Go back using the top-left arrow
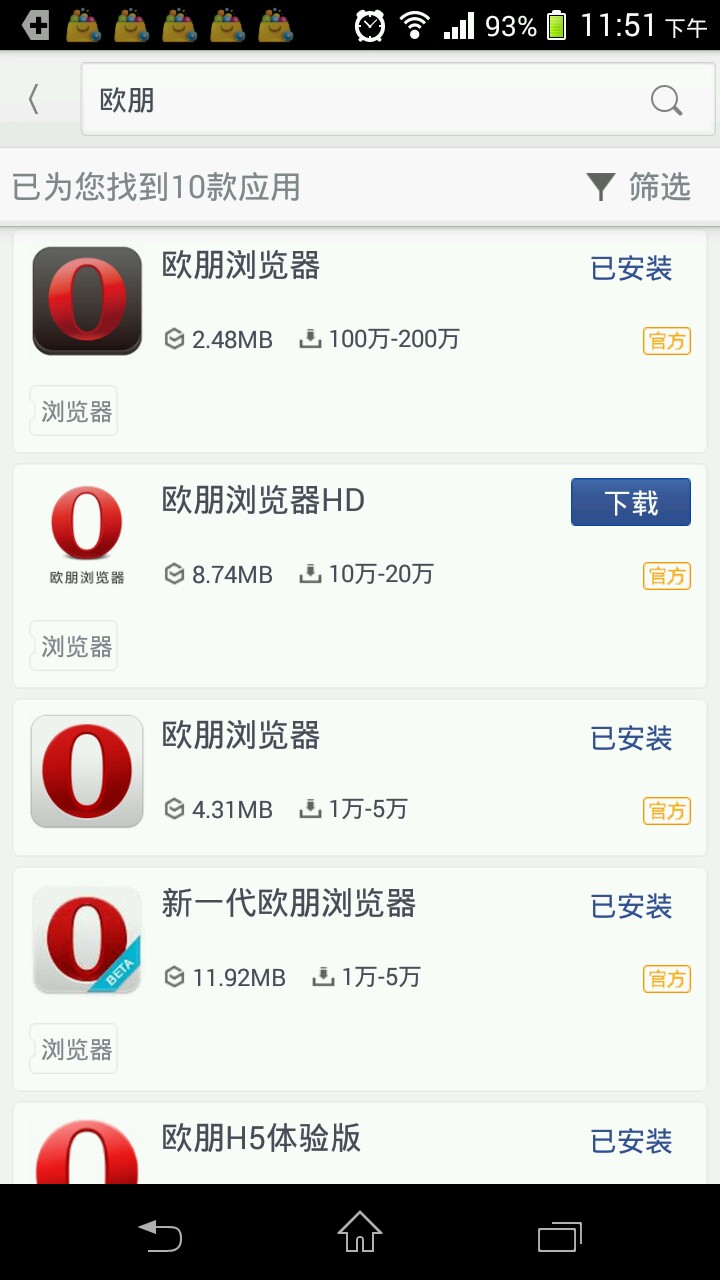The image size is (720, 1280). [34, 99]
